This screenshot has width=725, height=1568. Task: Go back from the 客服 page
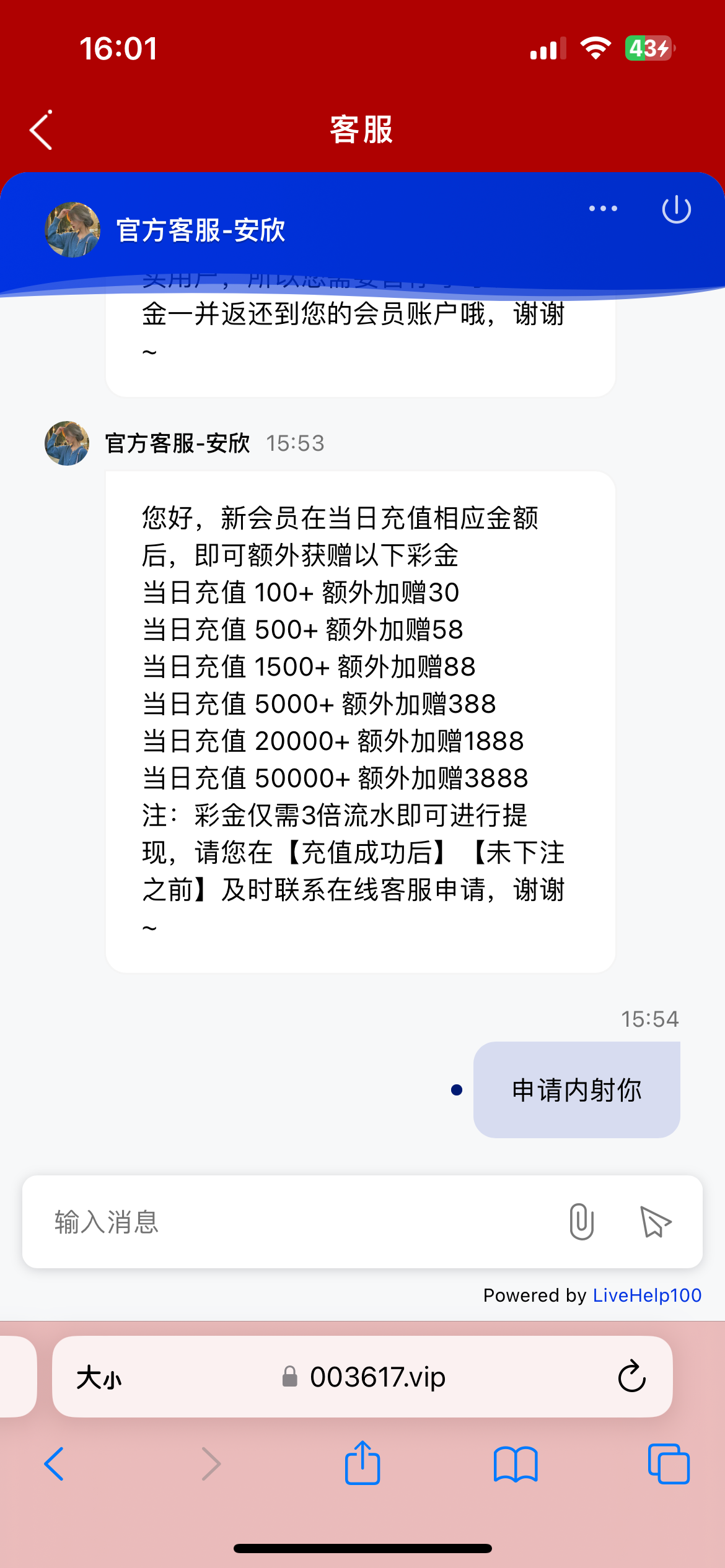pyautogui.click(x=41, y=130)
